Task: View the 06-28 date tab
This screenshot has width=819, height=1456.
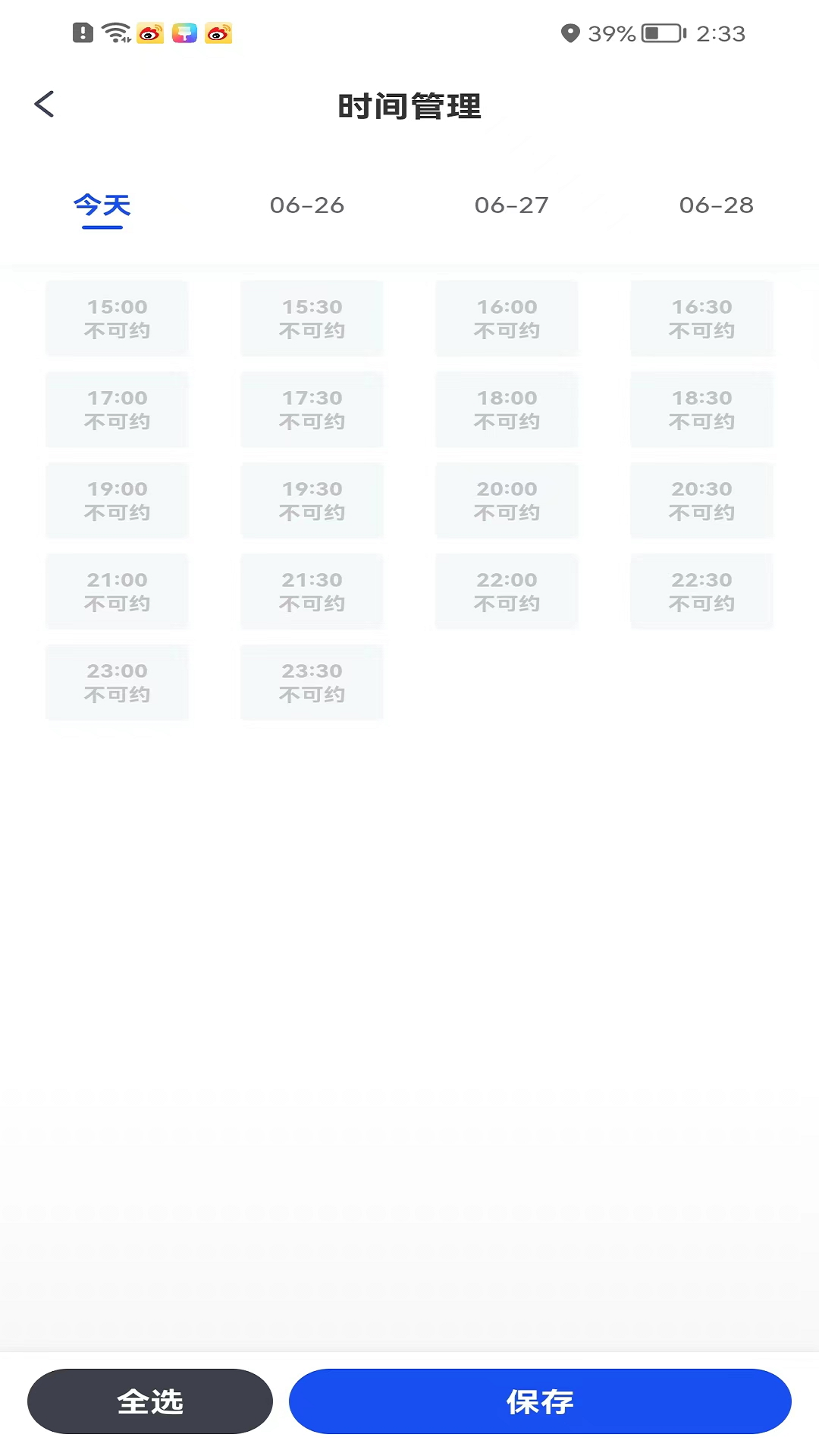Action: [x=716, y=206]
